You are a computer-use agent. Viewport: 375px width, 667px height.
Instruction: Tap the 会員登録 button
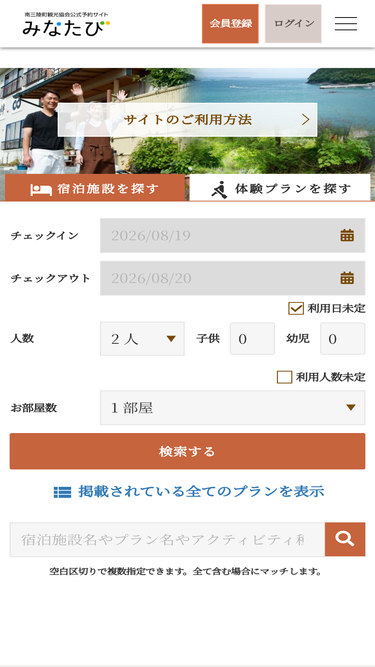[230, 24]
